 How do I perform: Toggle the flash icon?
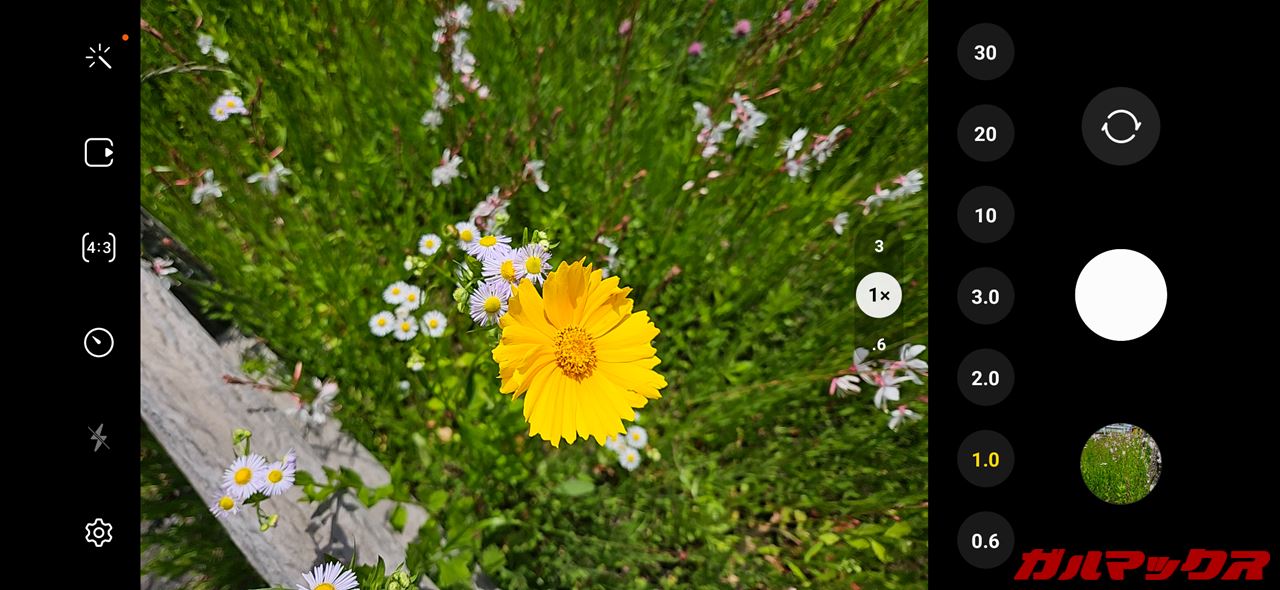click(99, 438)
